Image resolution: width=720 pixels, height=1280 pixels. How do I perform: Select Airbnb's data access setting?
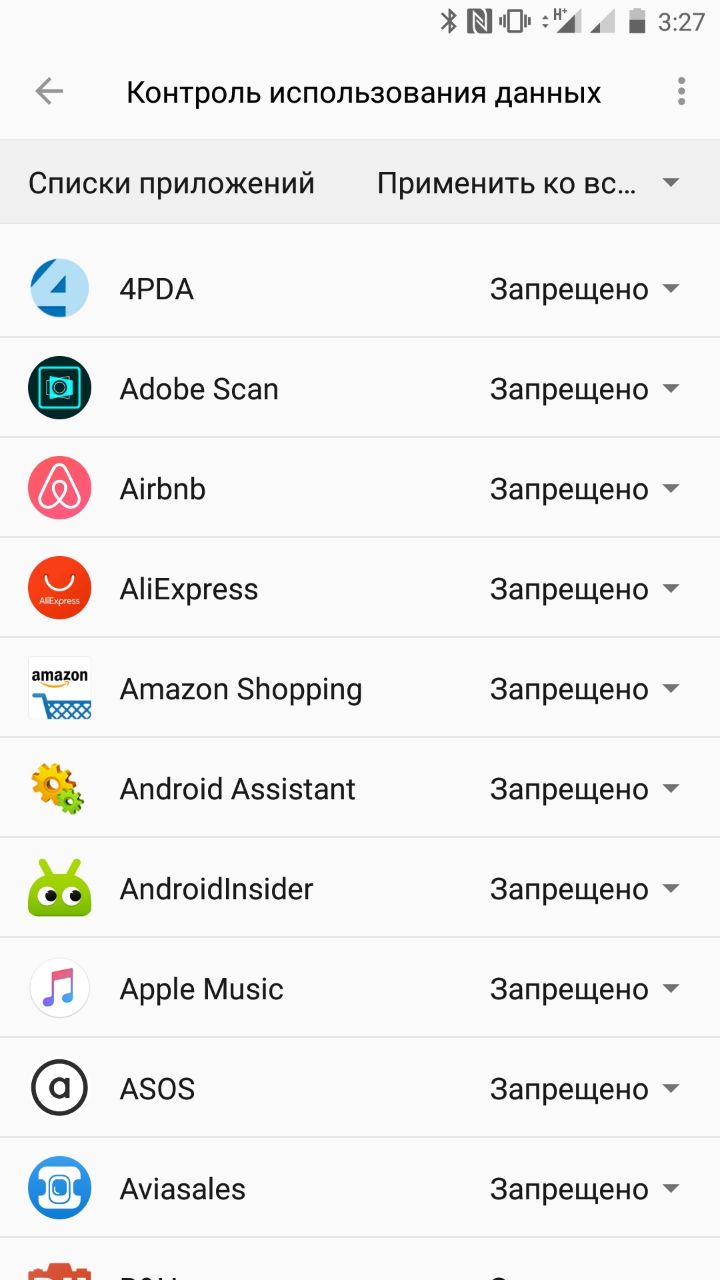pyautogui.click(x=584, y=489)
